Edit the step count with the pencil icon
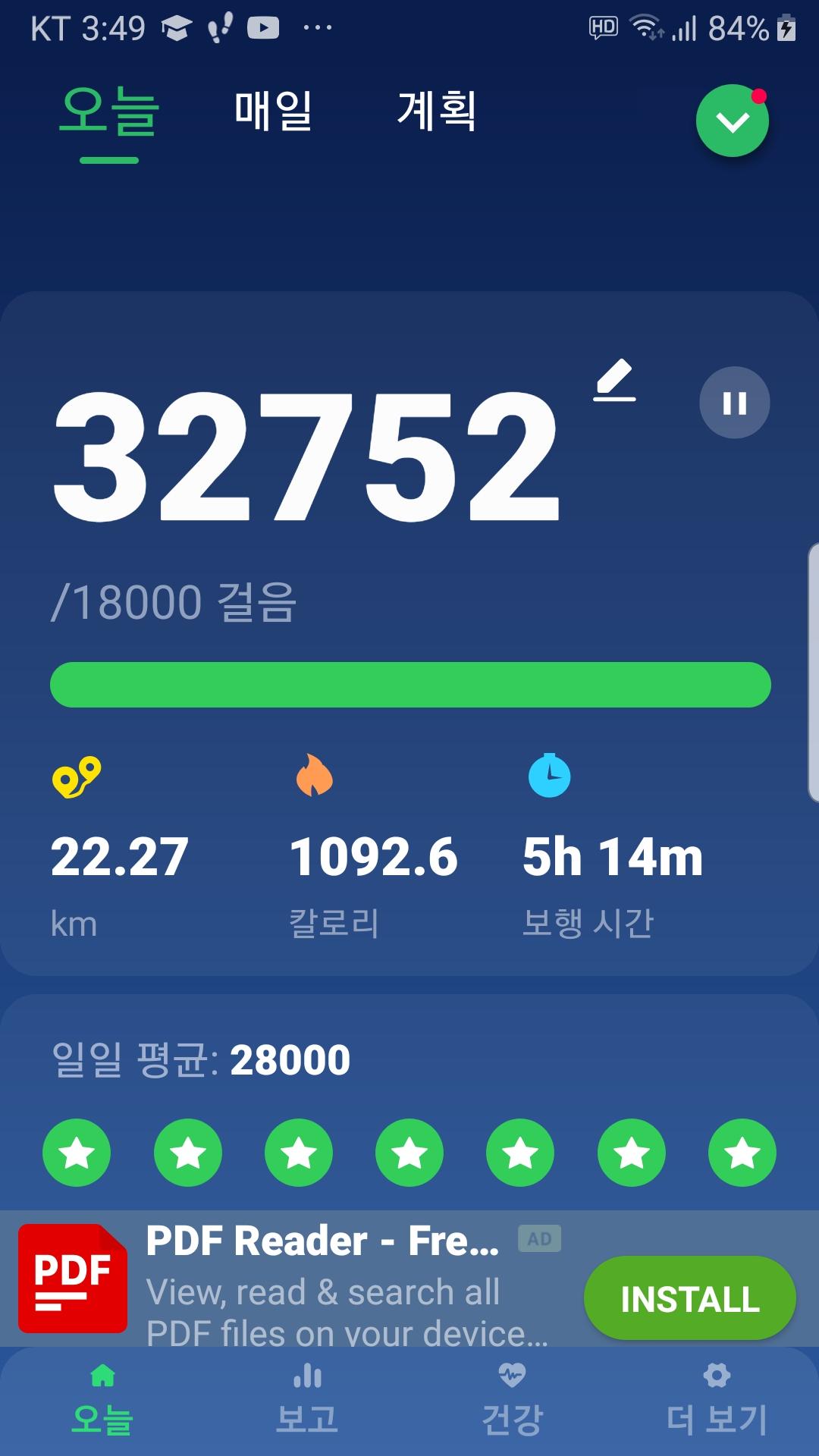The image size is (819, 1456). coord(613,380)
